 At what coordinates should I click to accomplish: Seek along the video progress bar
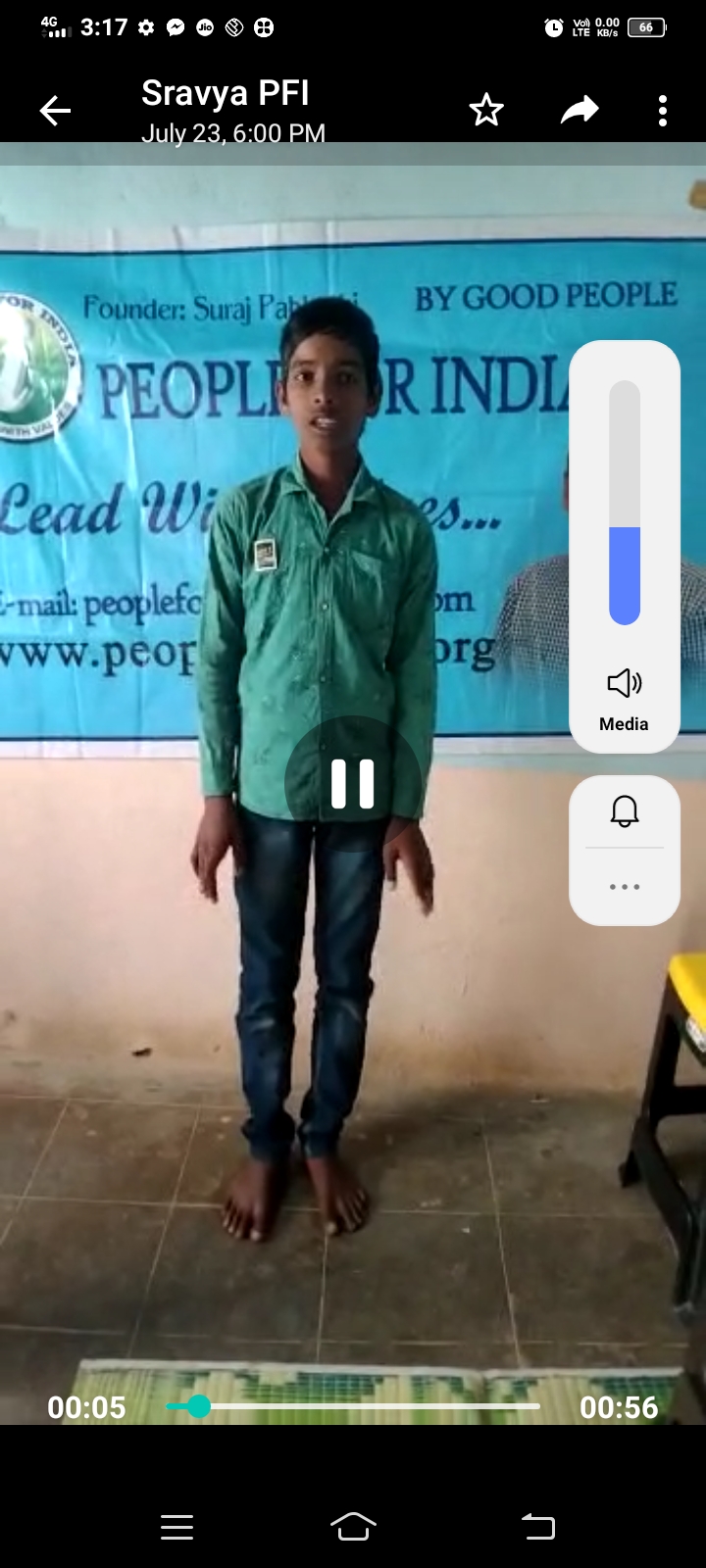pos(353,1406)
